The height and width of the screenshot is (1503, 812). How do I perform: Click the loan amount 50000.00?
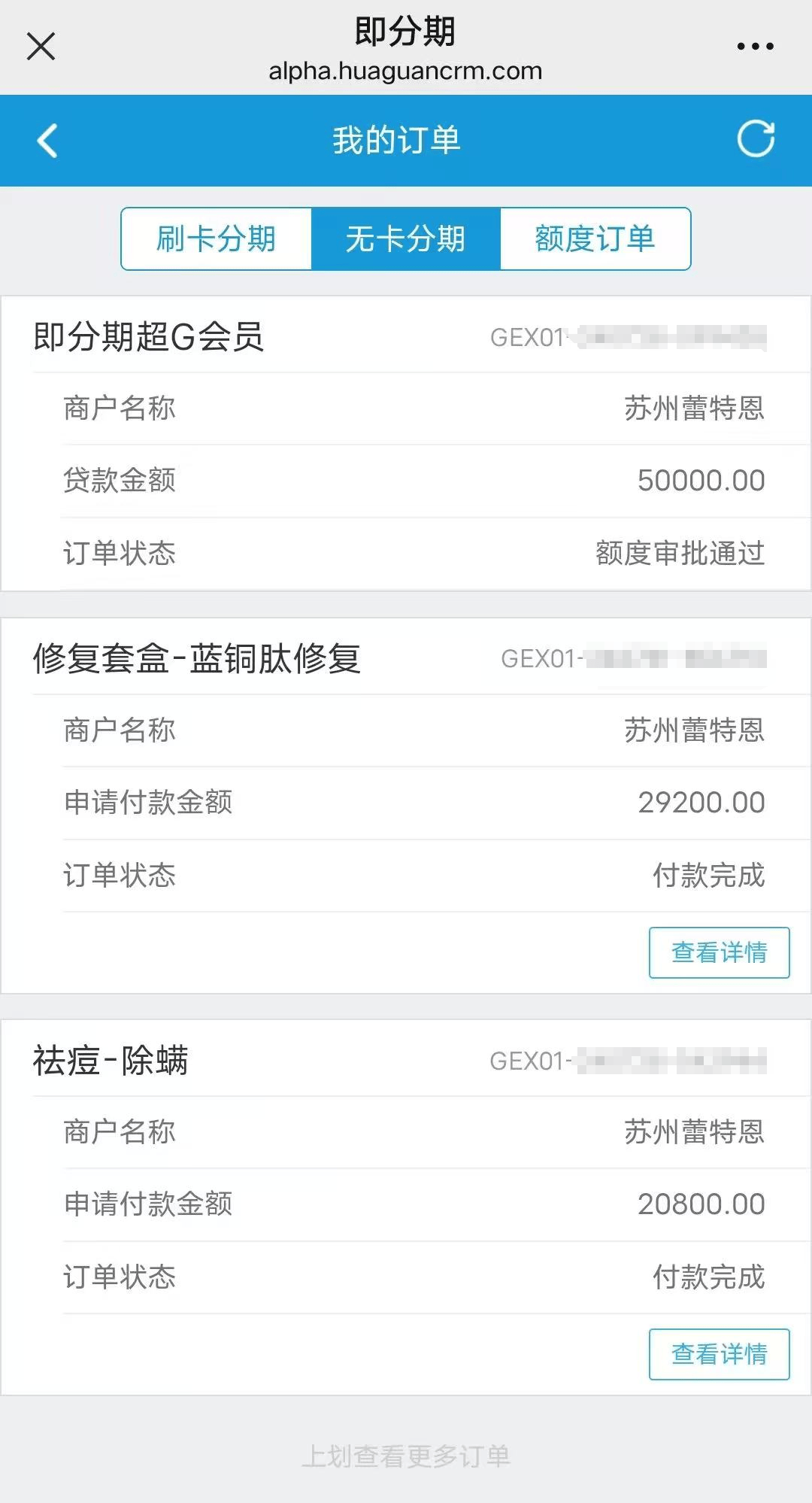click(x=699, y=479)
